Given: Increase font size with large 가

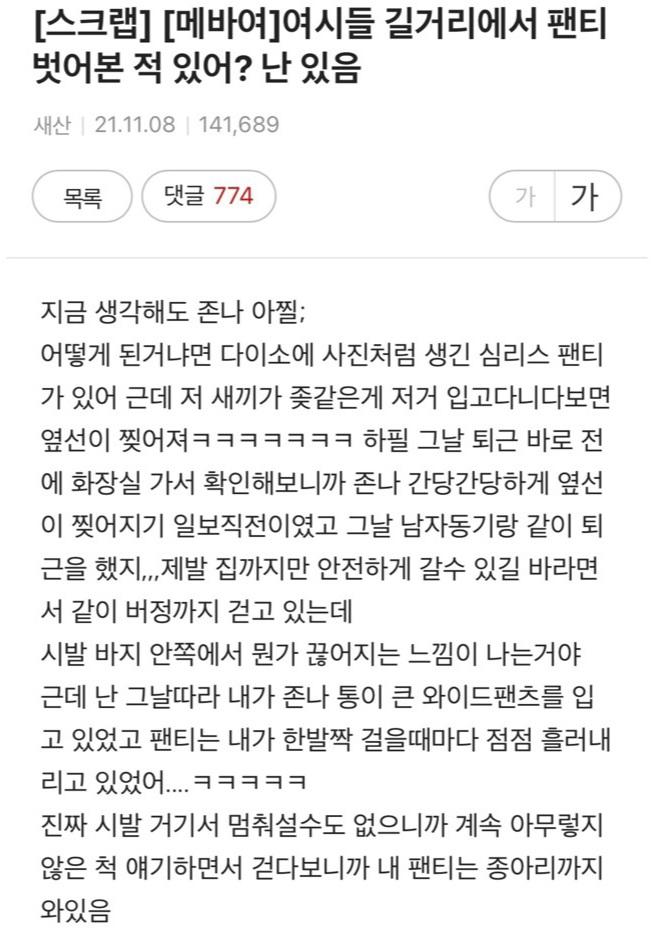Looking at the screenshot, I should point(585,196).
